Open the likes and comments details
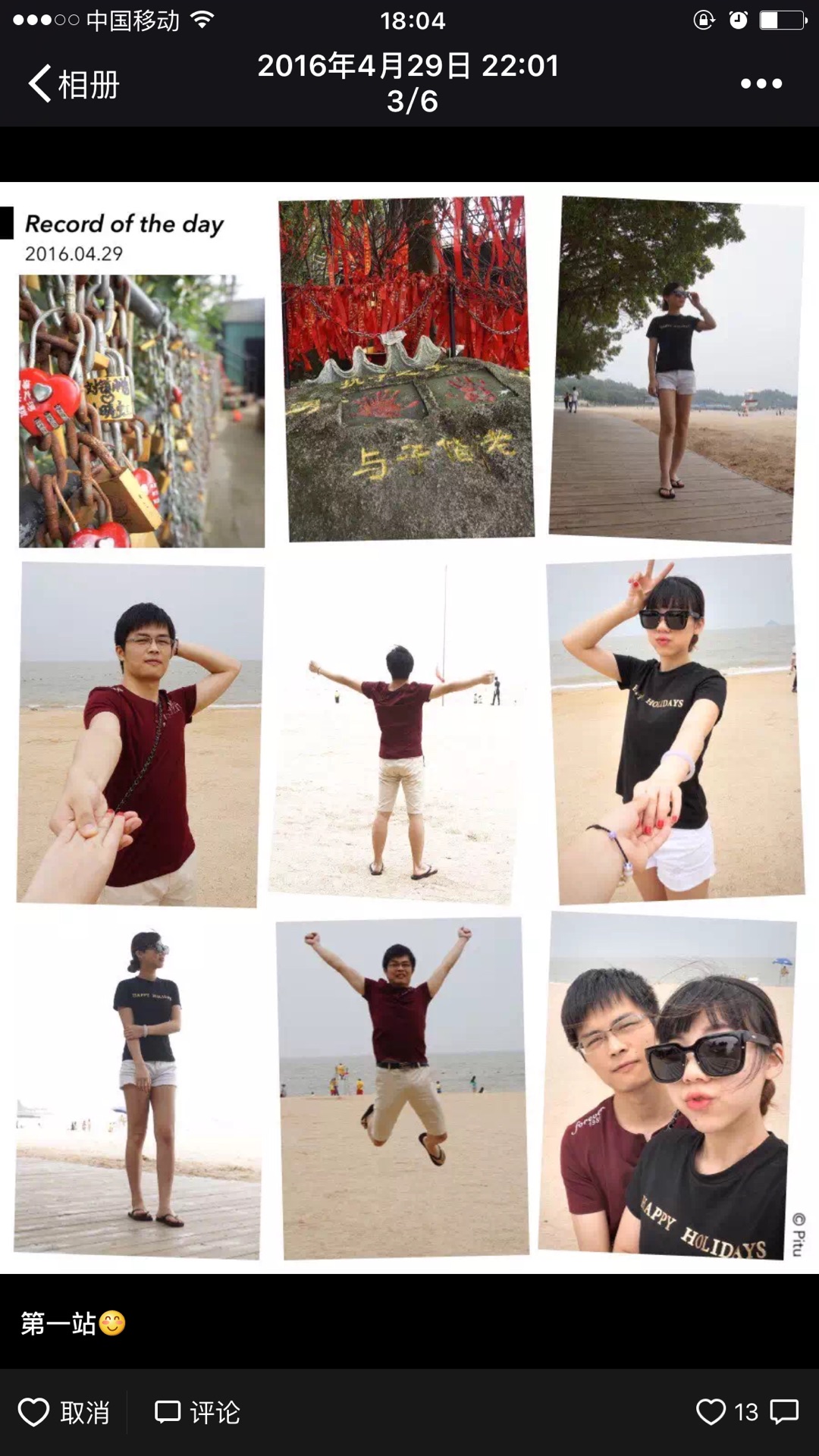Image resolution: width=819 pixels, height=1456 pixels. pos(747,1412)
